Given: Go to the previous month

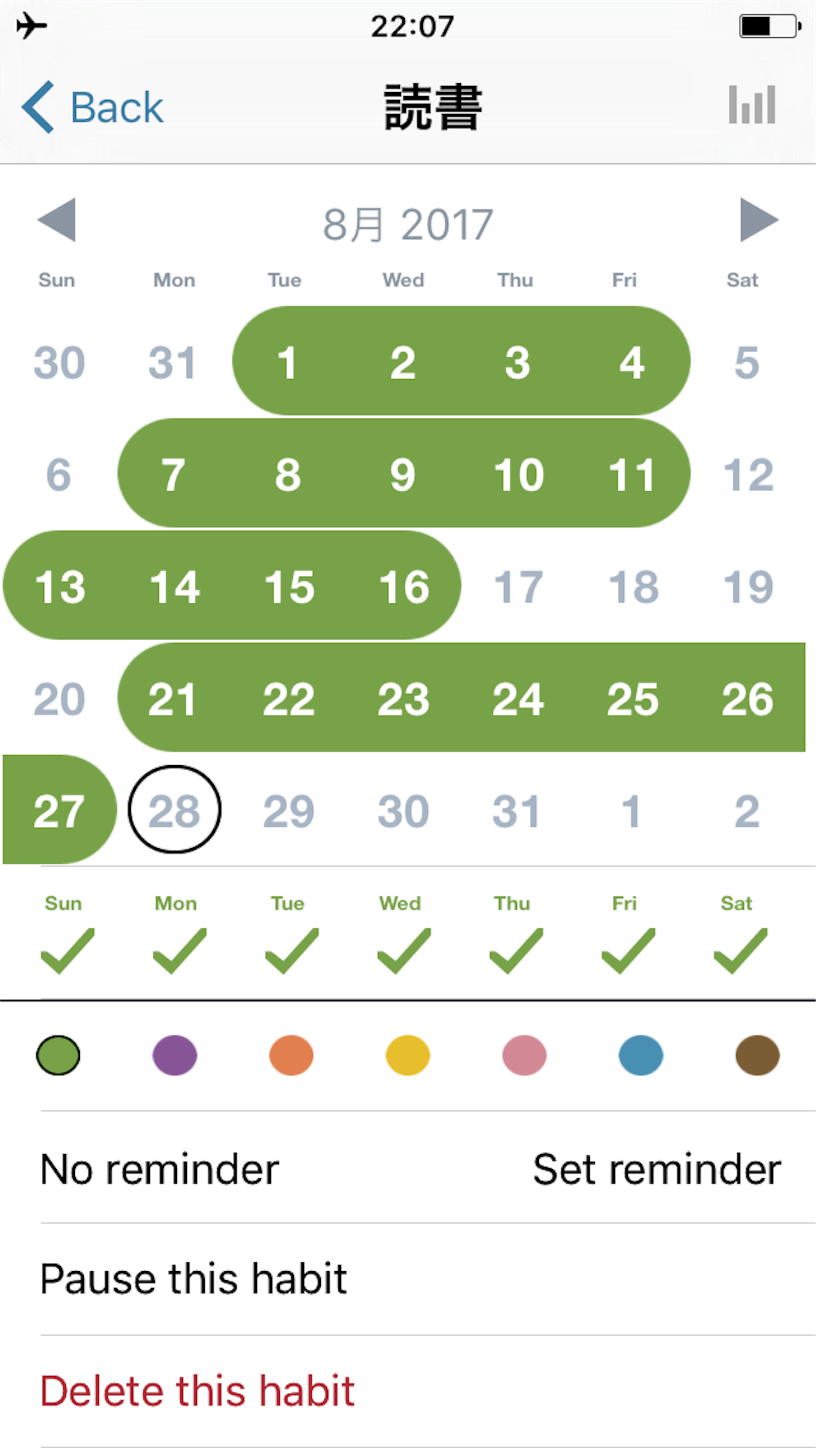Looking at the screenshot, I should [x=56, y=220].
